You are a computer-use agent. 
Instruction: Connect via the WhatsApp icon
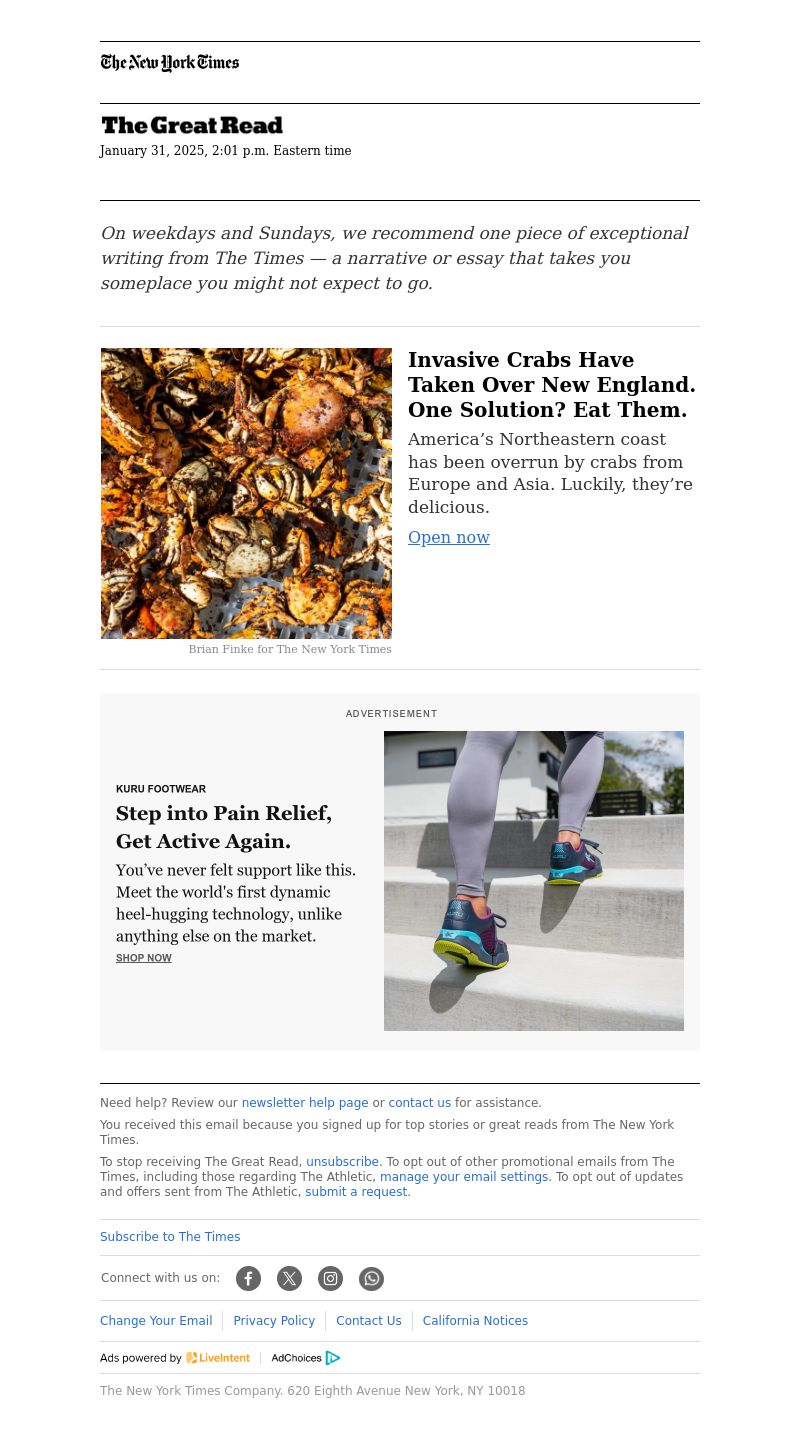[371, 1278]
